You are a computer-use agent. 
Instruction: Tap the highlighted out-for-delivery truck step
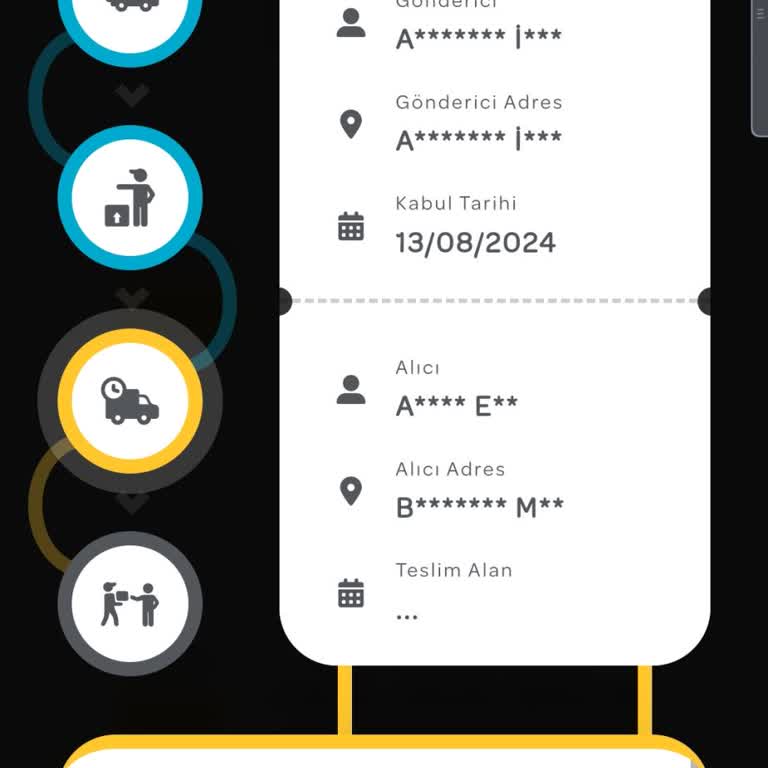(130, 400)
